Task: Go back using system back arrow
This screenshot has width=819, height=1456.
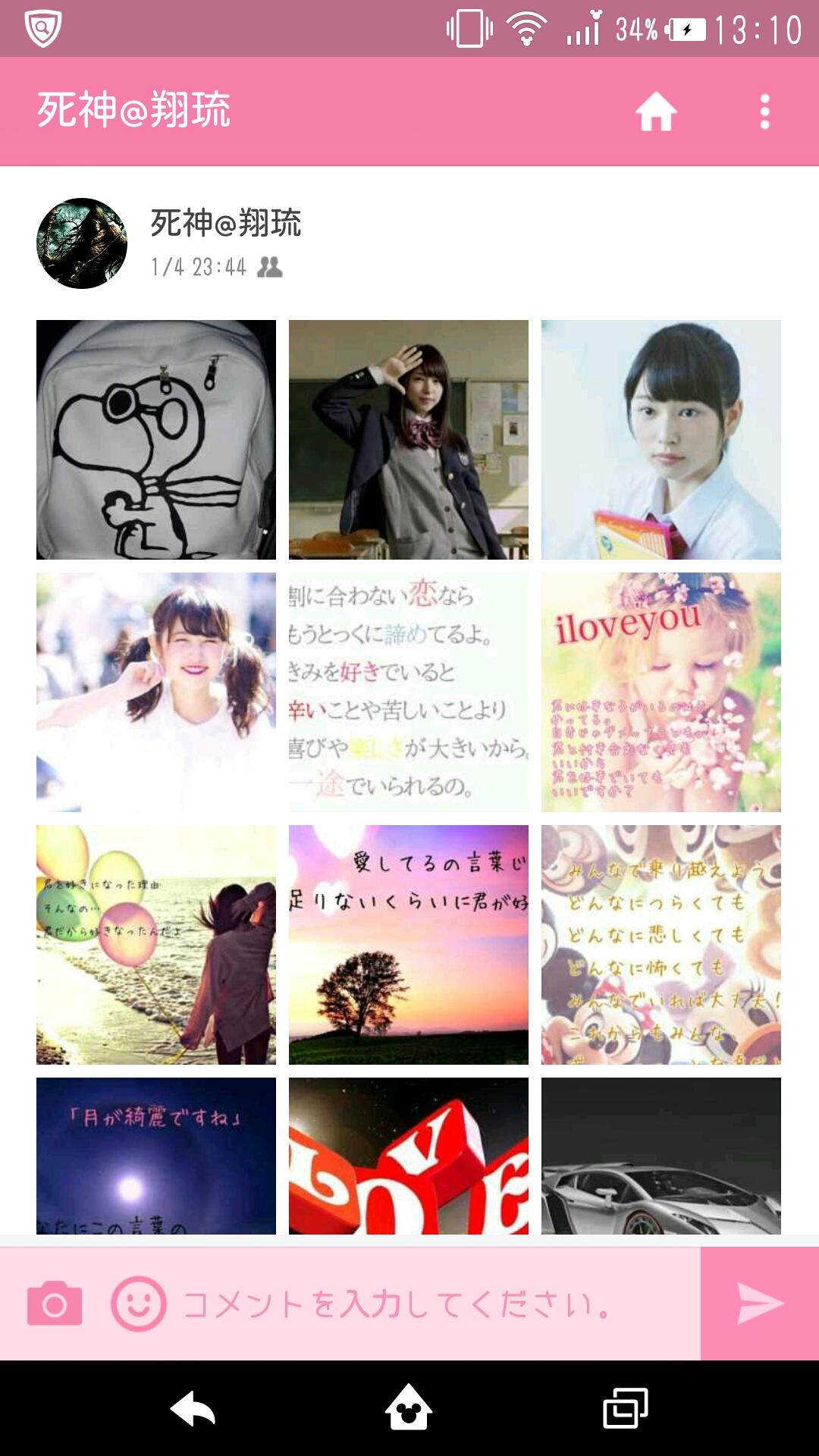Action: click(193, 1409)
